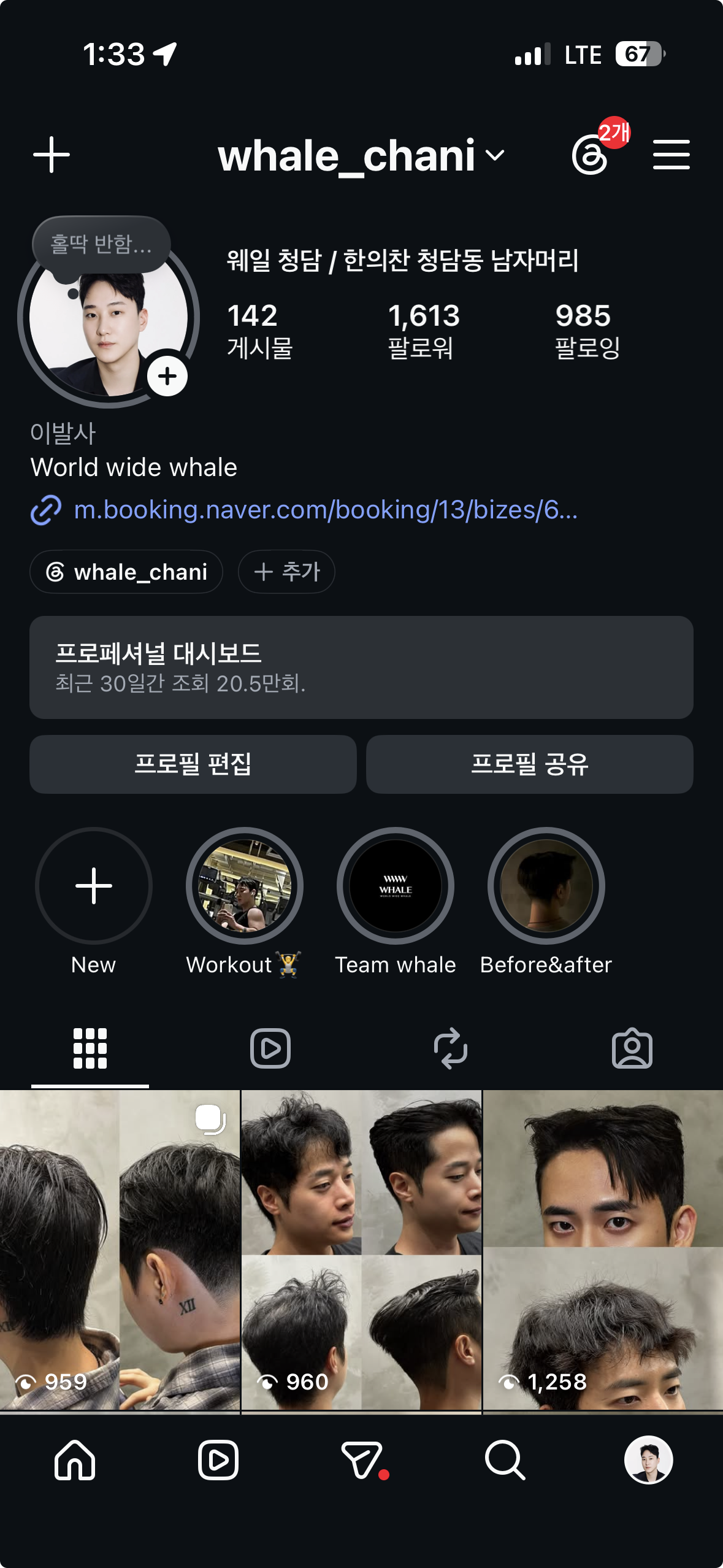The width and height of the screenshot is (723, 1568).
Task: Tap 프로필 편집 button
Action: (x=193, y=764)
